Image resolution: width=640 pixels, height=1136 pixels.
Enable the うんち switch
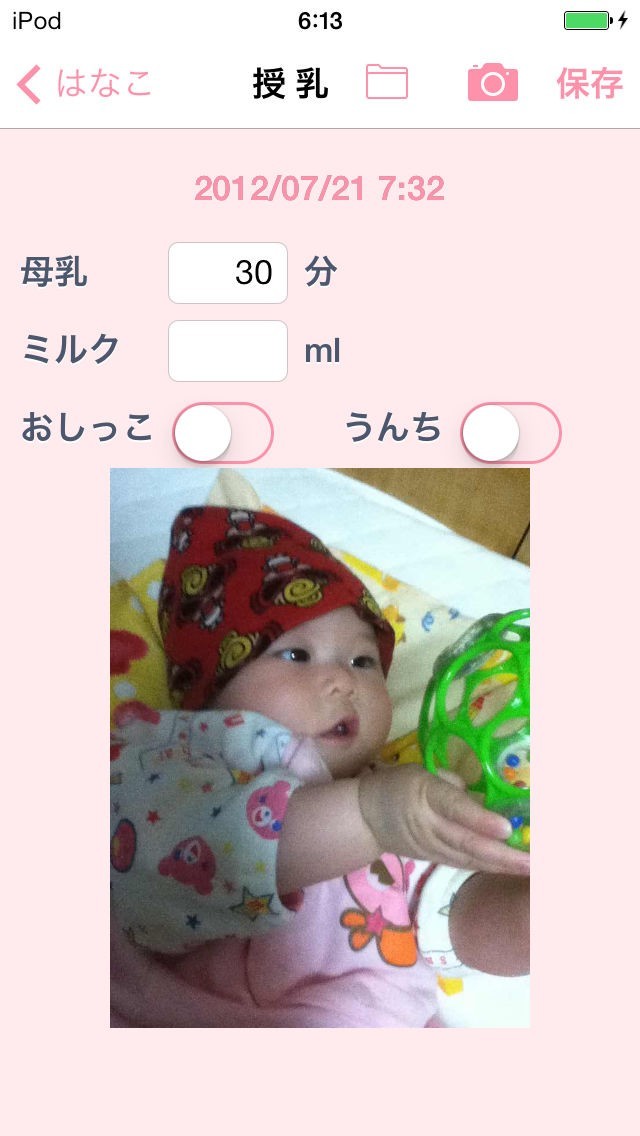click(x=511, y=433)
